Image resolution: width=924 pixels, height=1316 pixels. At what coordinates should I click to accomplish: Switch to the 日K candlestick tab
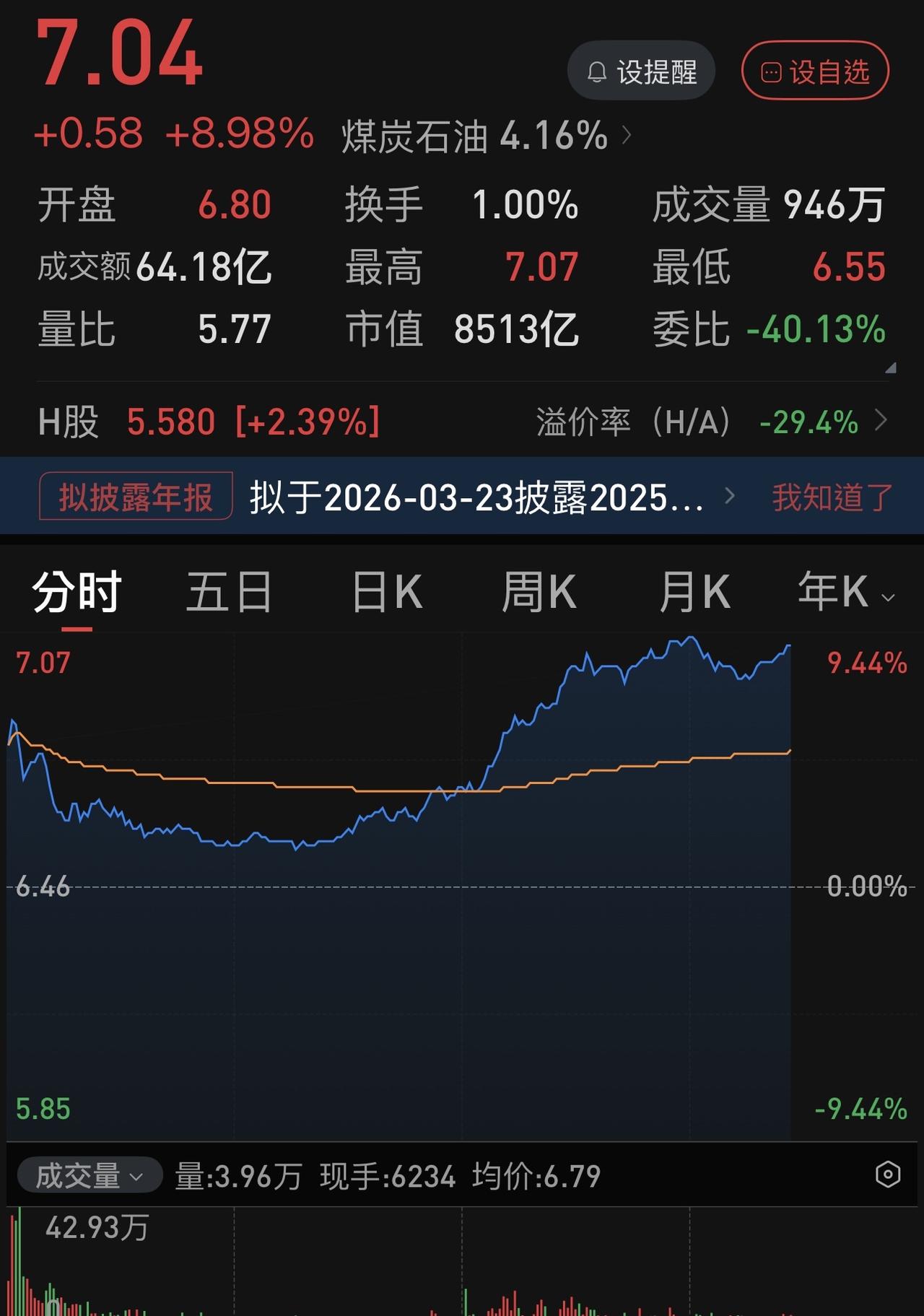point(388,591)
